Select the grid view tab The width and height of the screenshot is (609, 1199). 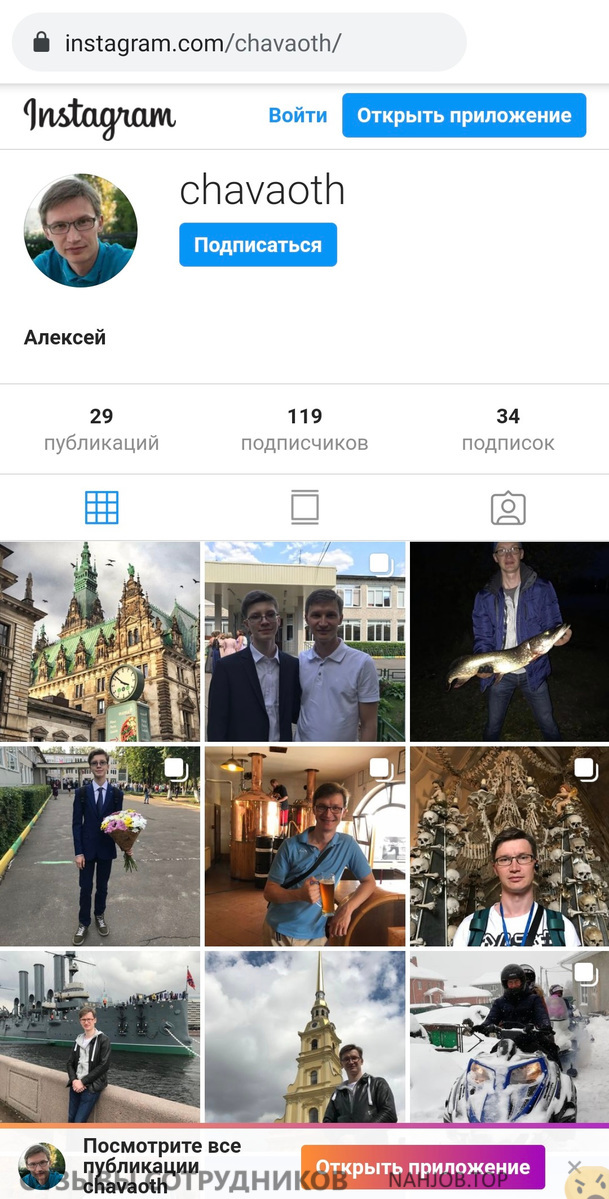[x=102, y=508]
